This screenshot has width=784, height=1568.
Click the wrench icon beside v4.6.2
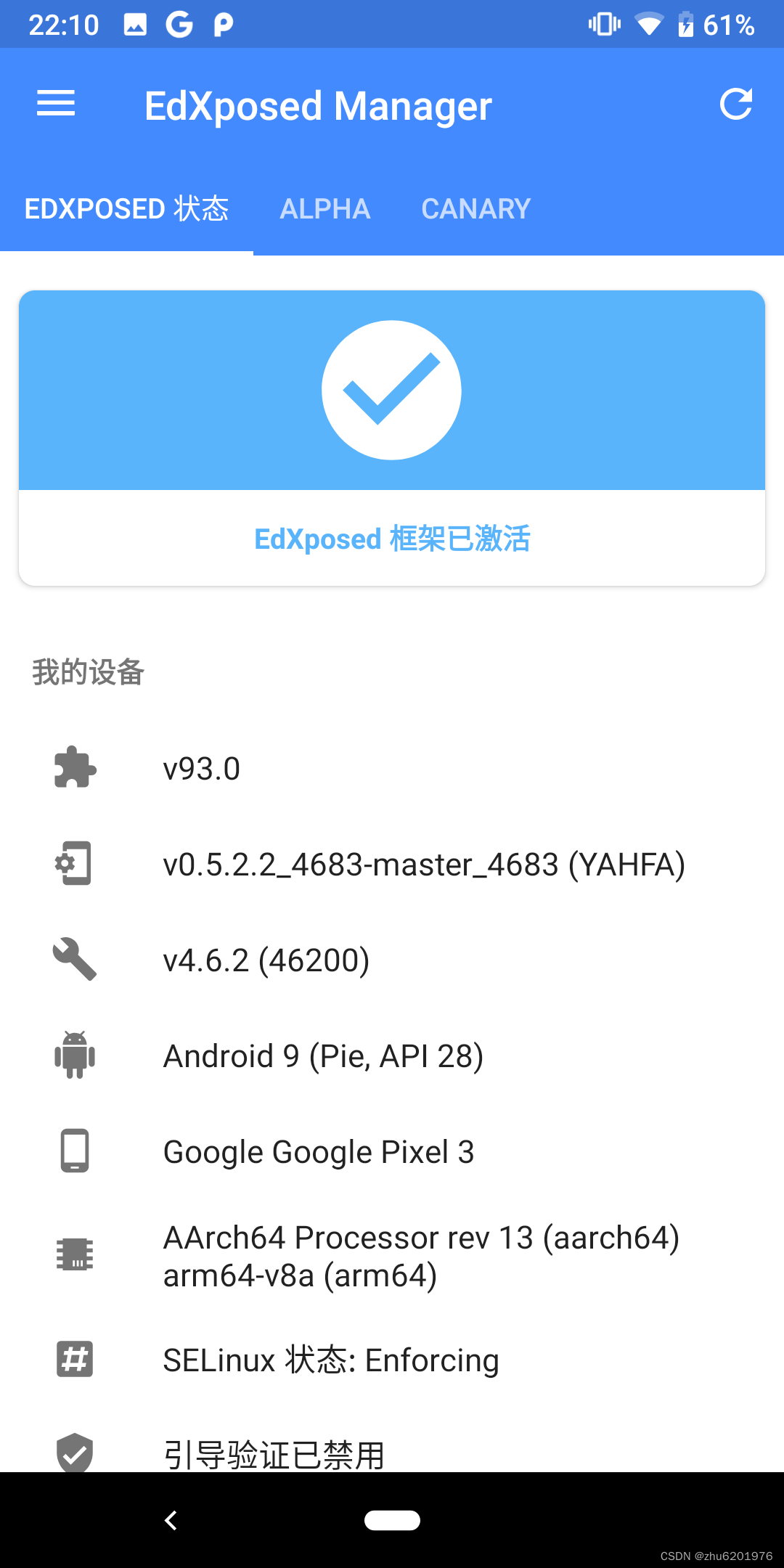pos(73,960)
